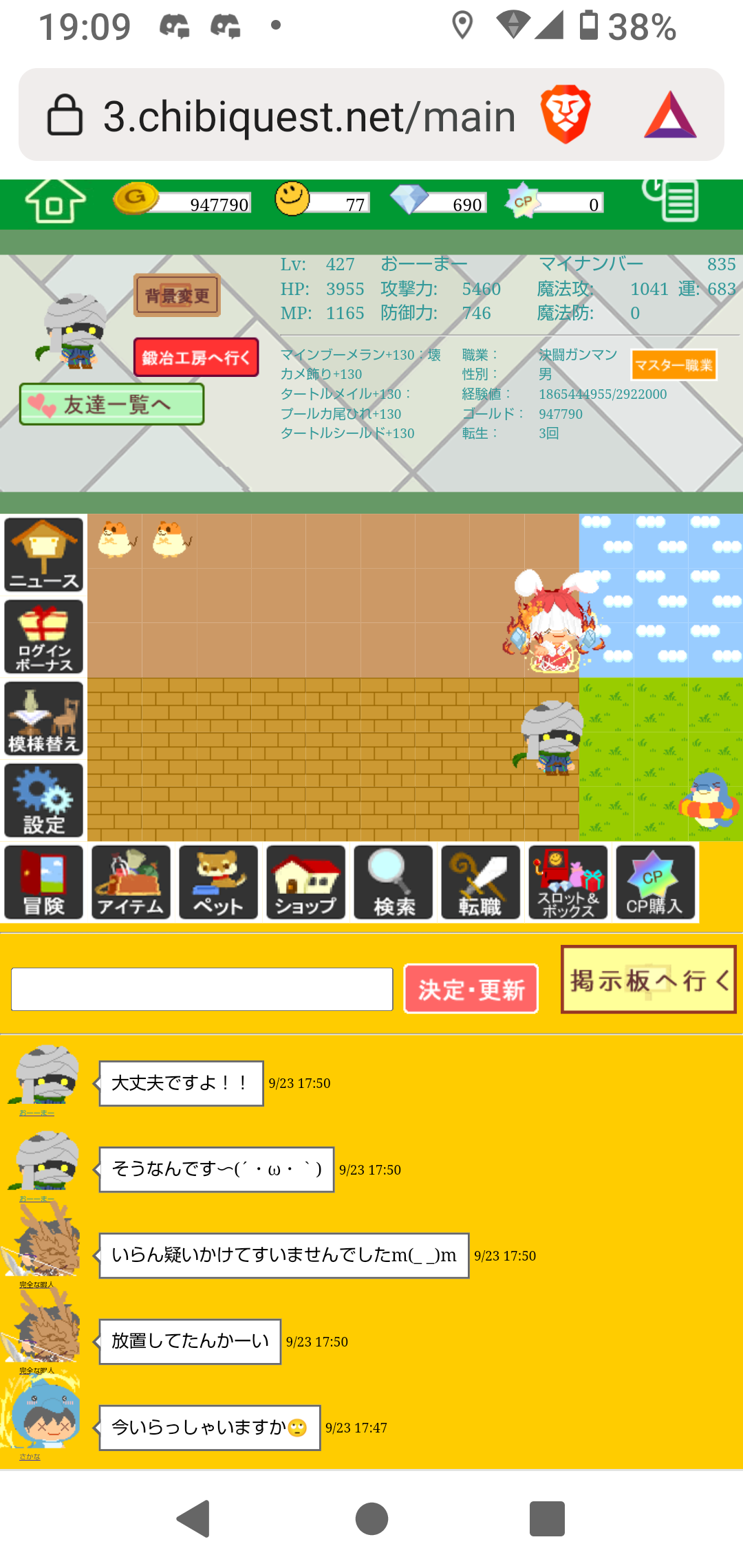Open スロット&ボックス
This screenshot has height=1568, width=743.
(x=568, y=882)
